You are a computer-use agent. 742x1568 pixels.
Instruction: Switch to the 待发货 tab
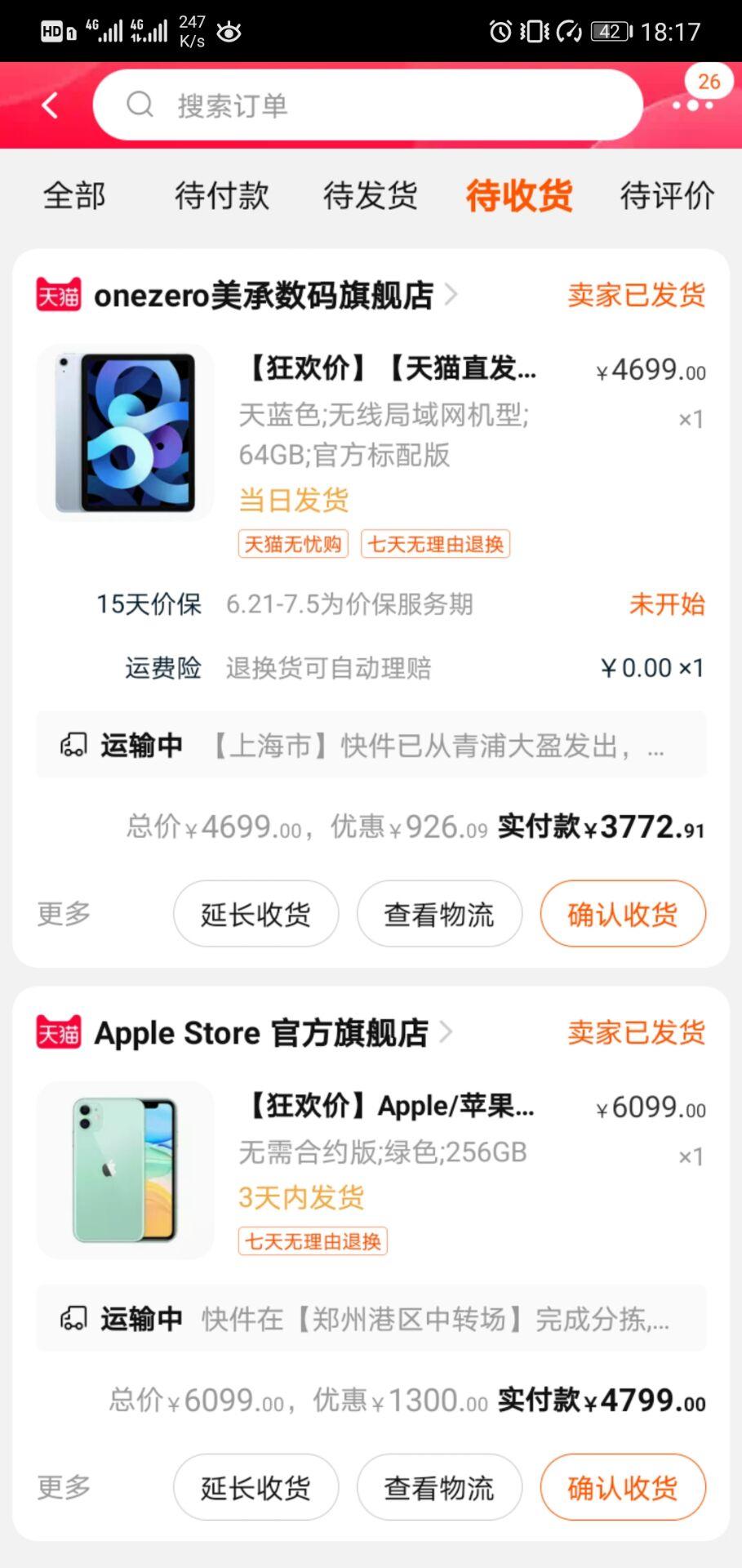pyautogui.click(x=371, y=196)
